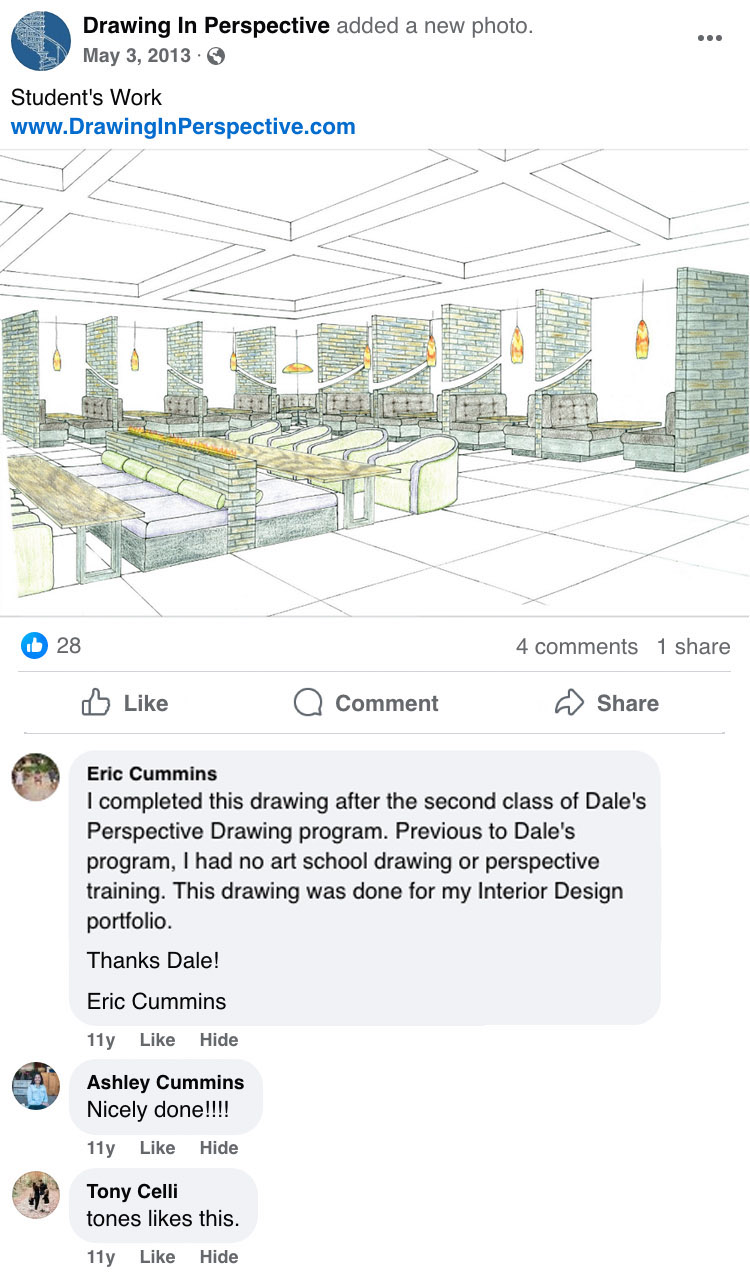The height and width of the screenshot is (1281, 750).
Task: Open the DrawingInPerspective.com link
Action: coord(183,127)
